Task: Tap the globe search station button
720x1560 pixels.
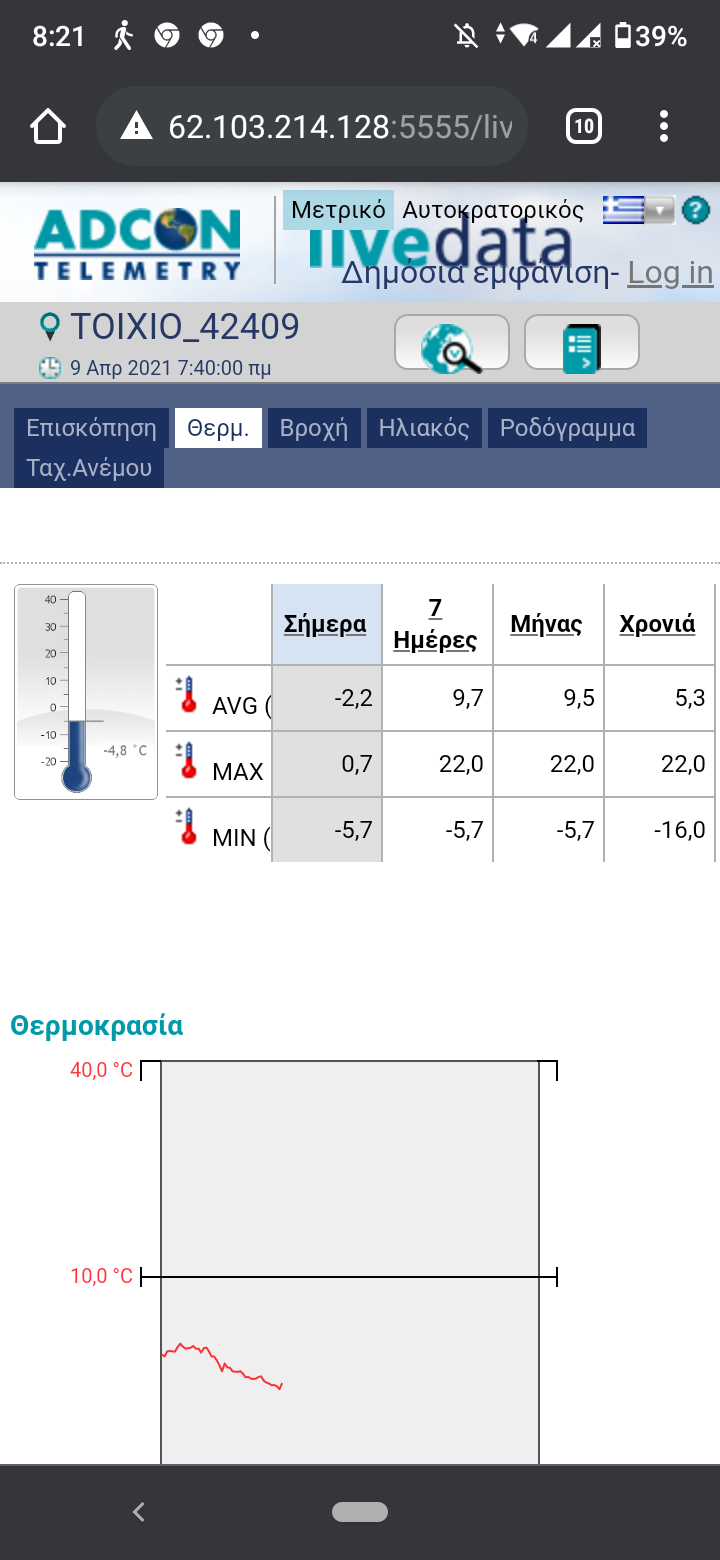Action: pyautogui.click(x=452, y=344)
